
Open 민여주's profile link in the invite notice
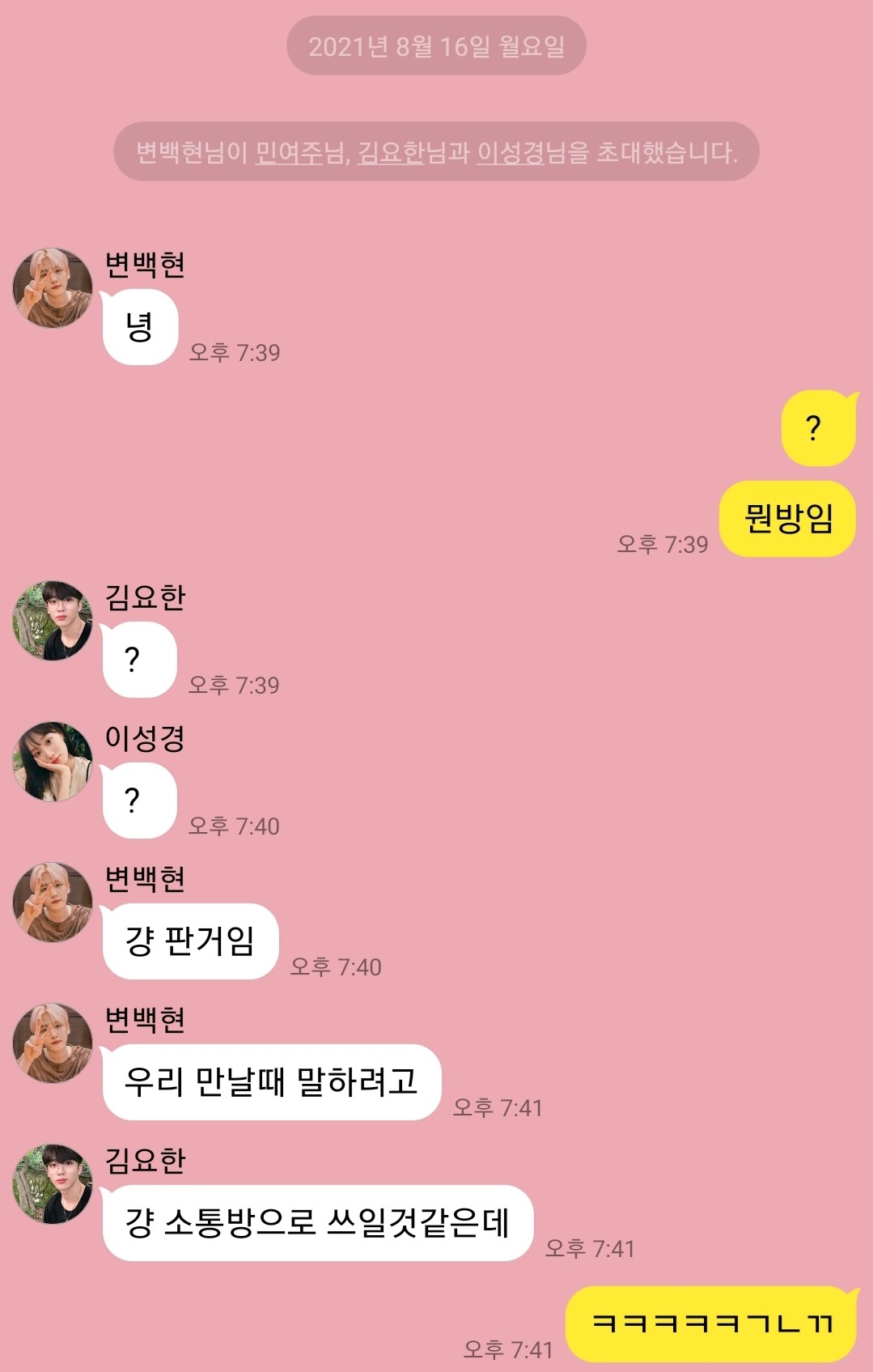pyautogui.click(x=289, y=152)
